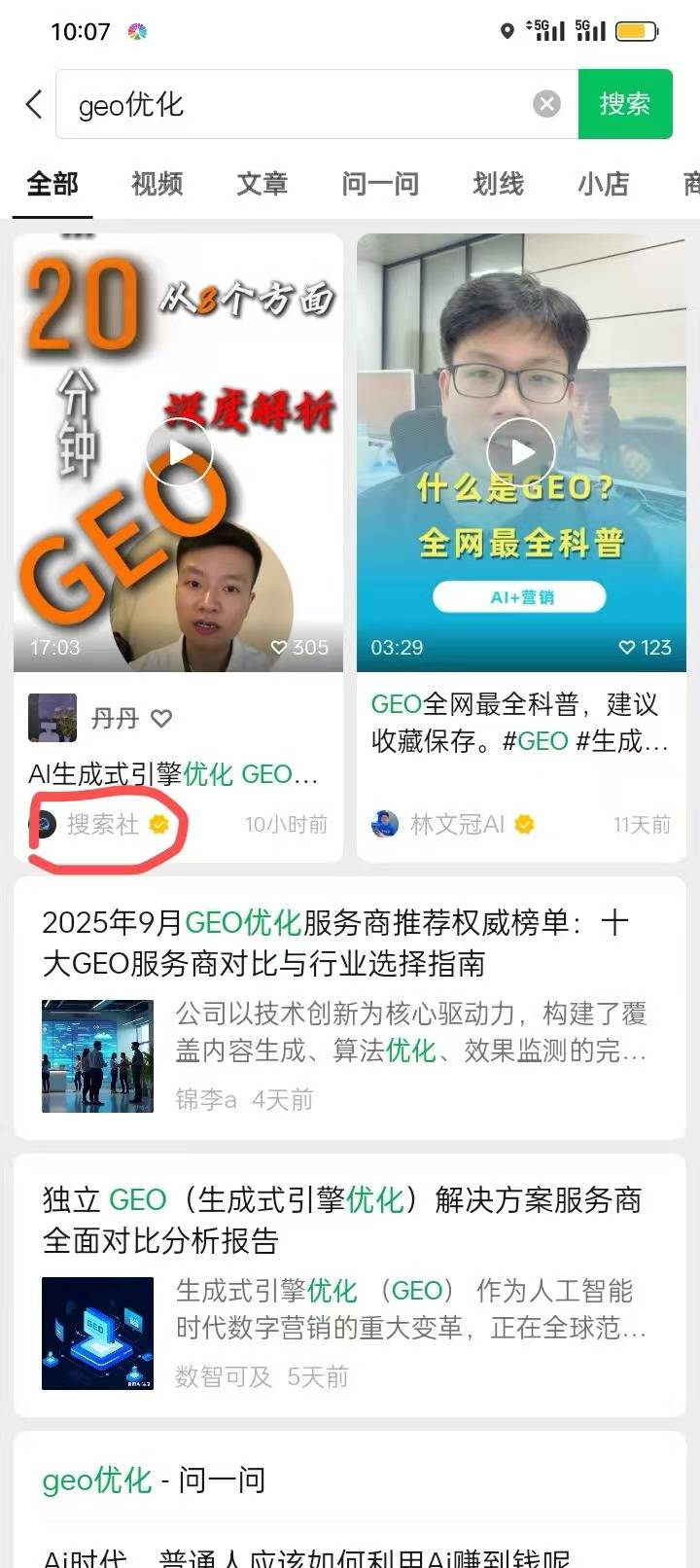Screen dimensions: 700x1568
Task: Clear the geo优化 search text
Action: (547, 104)
